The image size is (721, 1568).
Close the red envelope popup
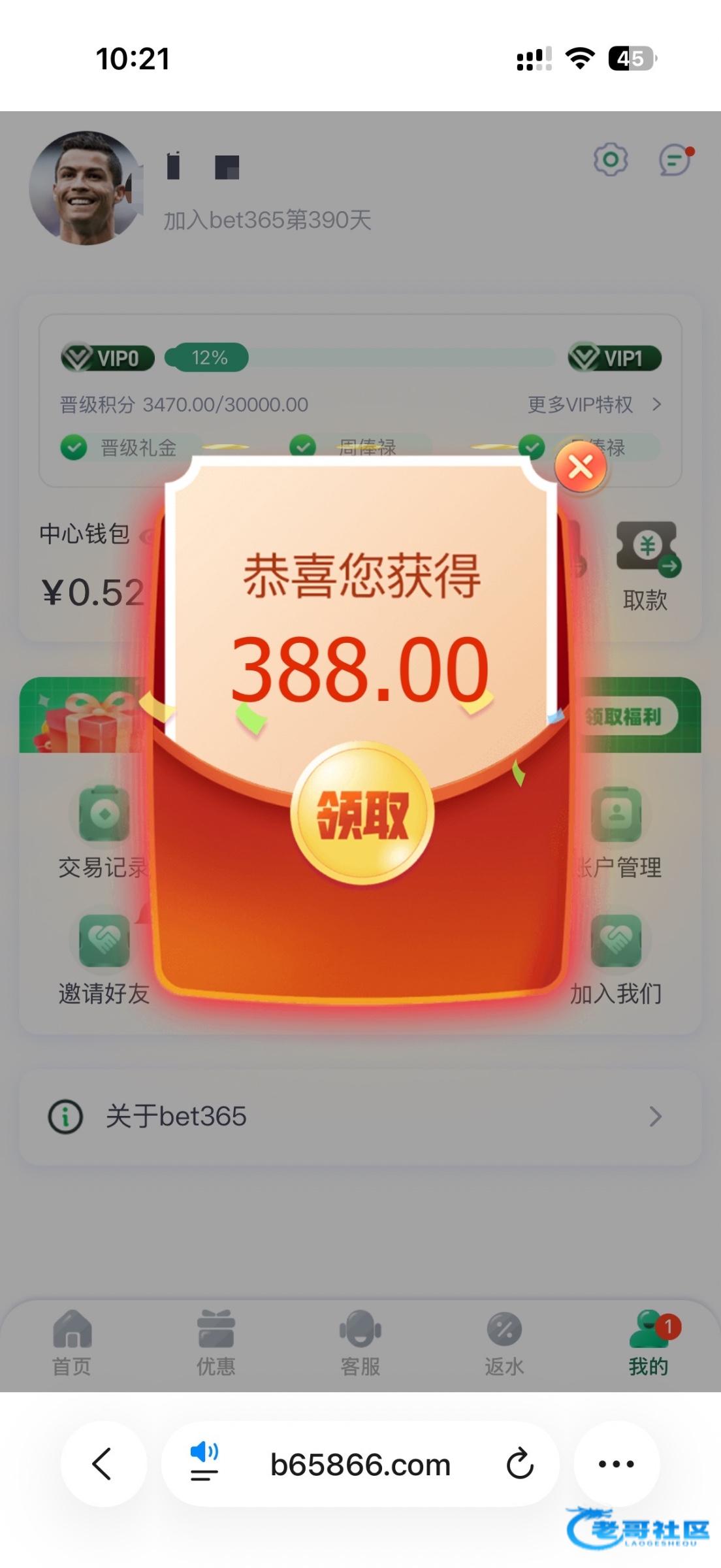580,467
